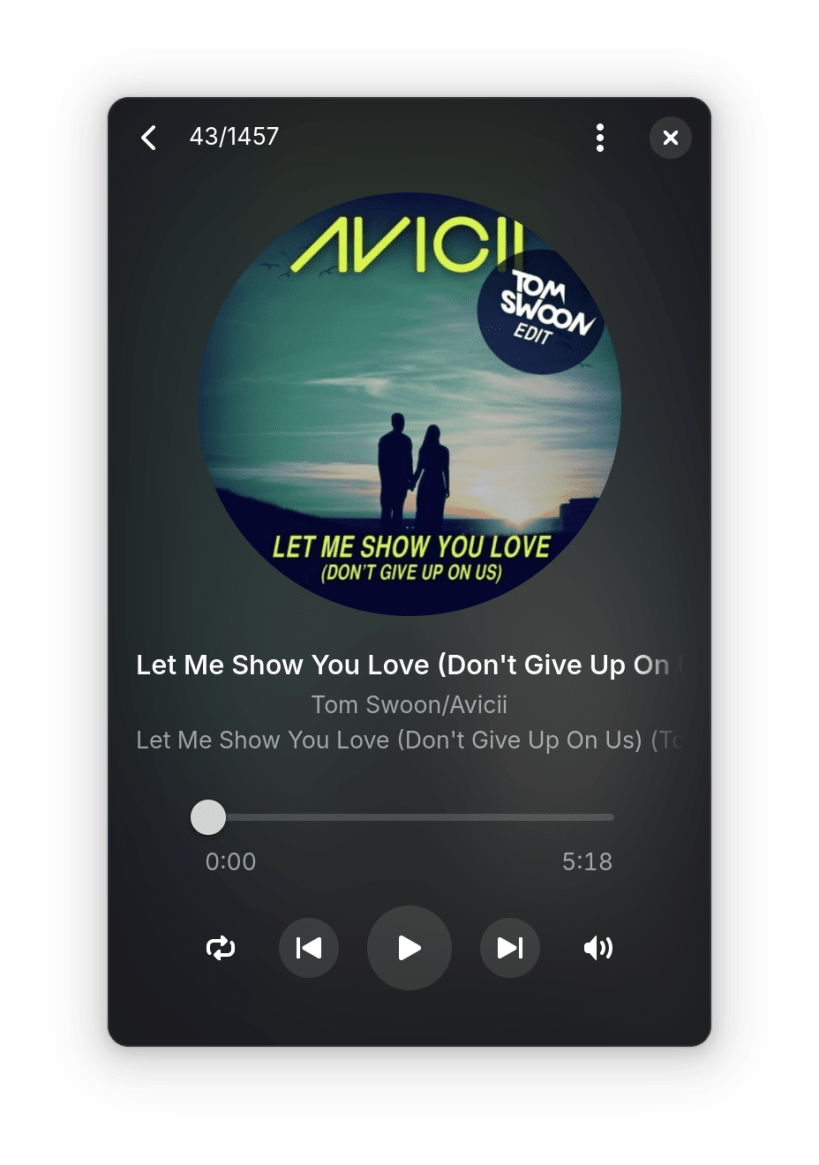Image resolution: width=819 pixels, height=1165 pixels.
Task: Tap the playback progress bar
Action: (x=410, y=817)
